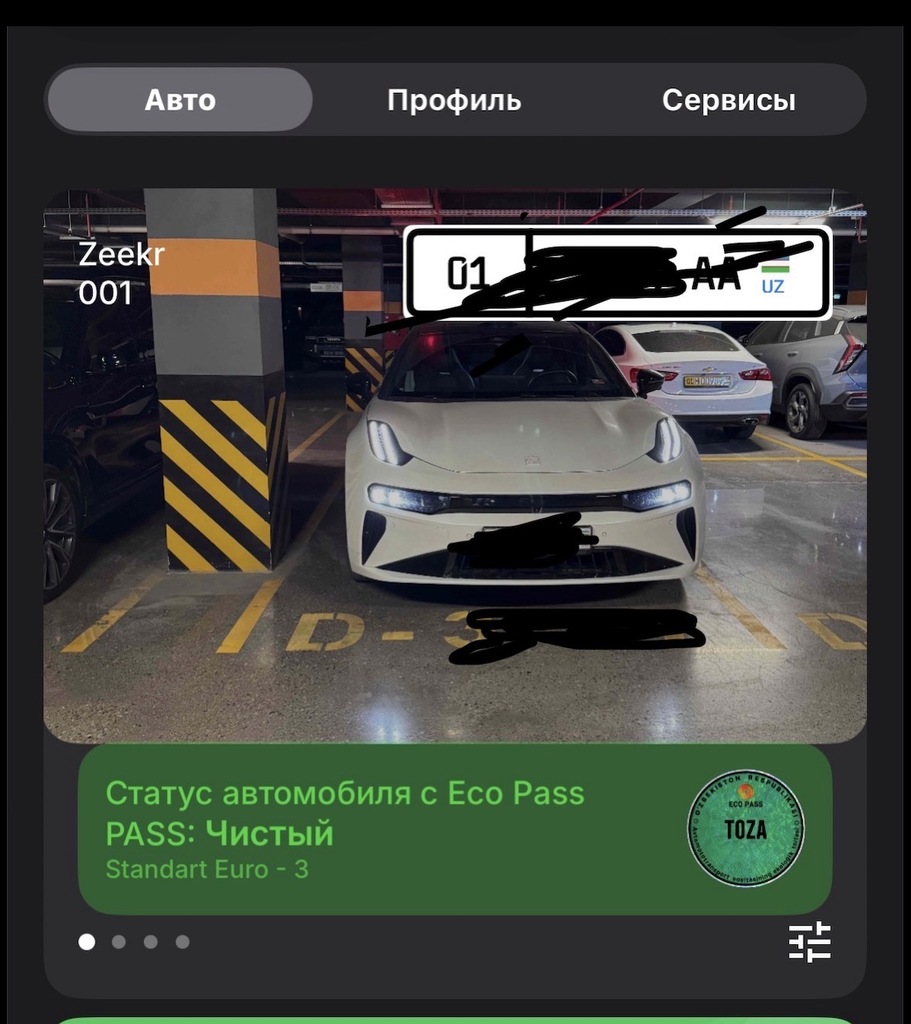Switch to the Профиль tab
This screenshot has height=1024, width=911.
pyautogui.click(x=454, y=100)
